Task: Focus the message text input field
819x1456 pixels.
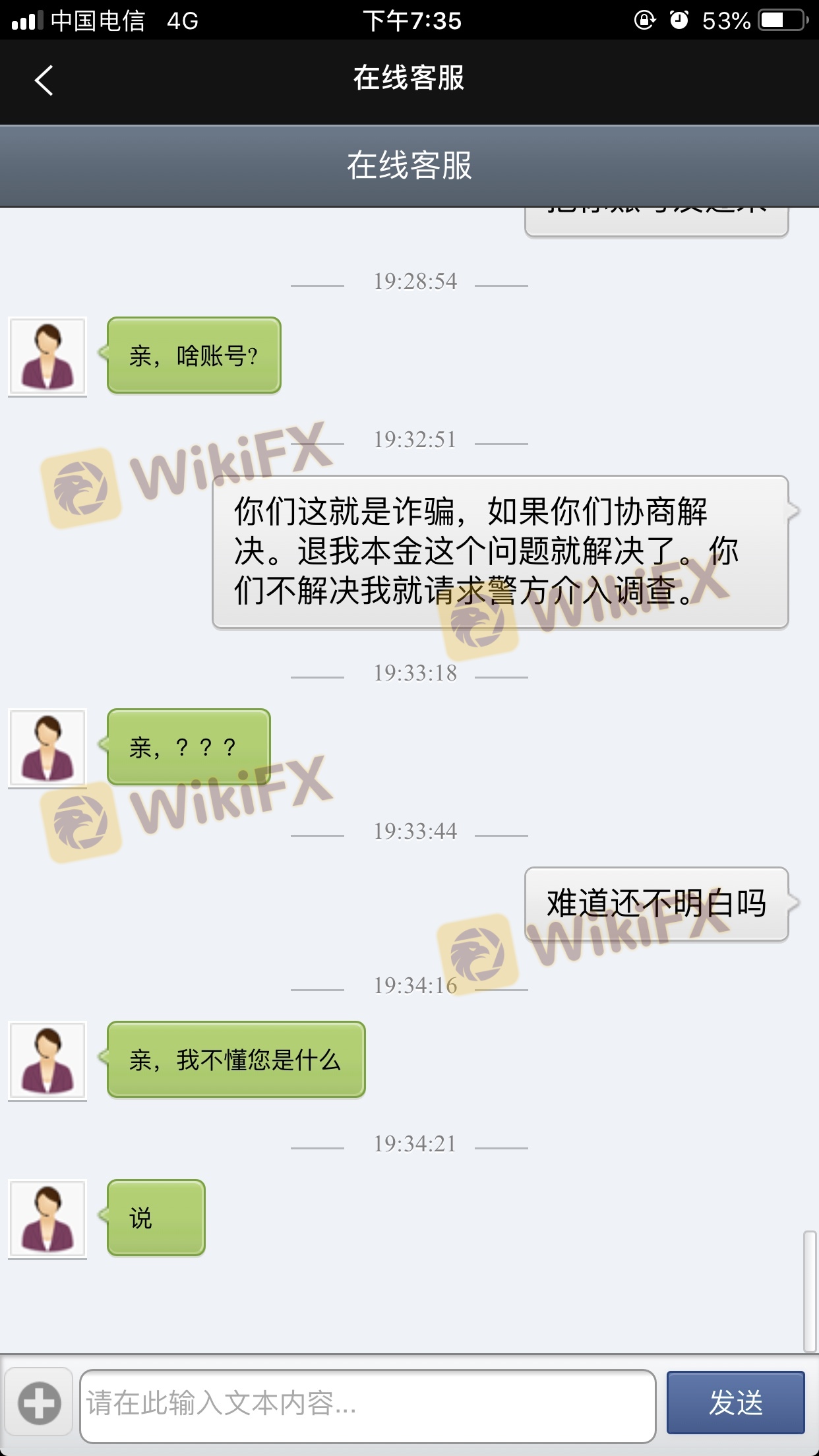Action: tap(367, 1405)
